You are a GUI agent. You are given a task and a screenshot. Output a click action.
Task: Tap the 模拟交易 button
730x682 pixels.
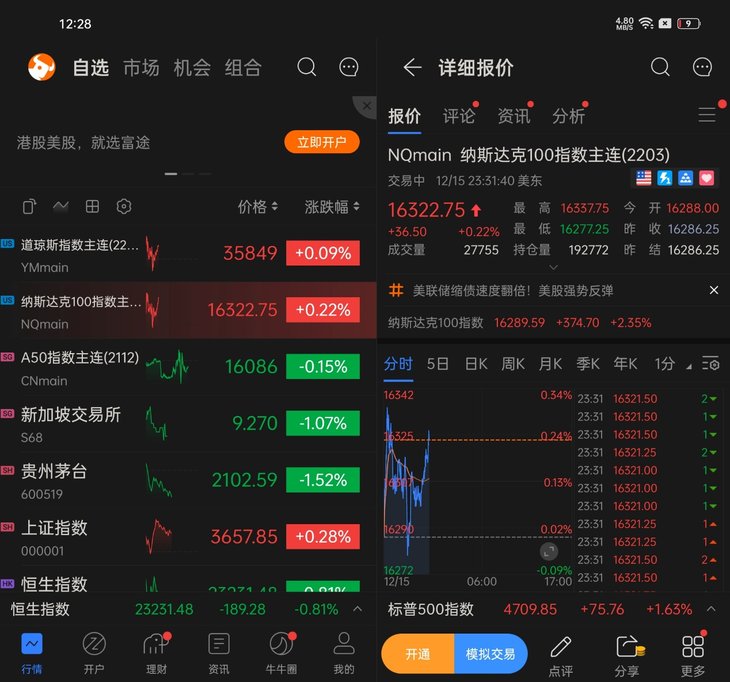coord(490,654)
